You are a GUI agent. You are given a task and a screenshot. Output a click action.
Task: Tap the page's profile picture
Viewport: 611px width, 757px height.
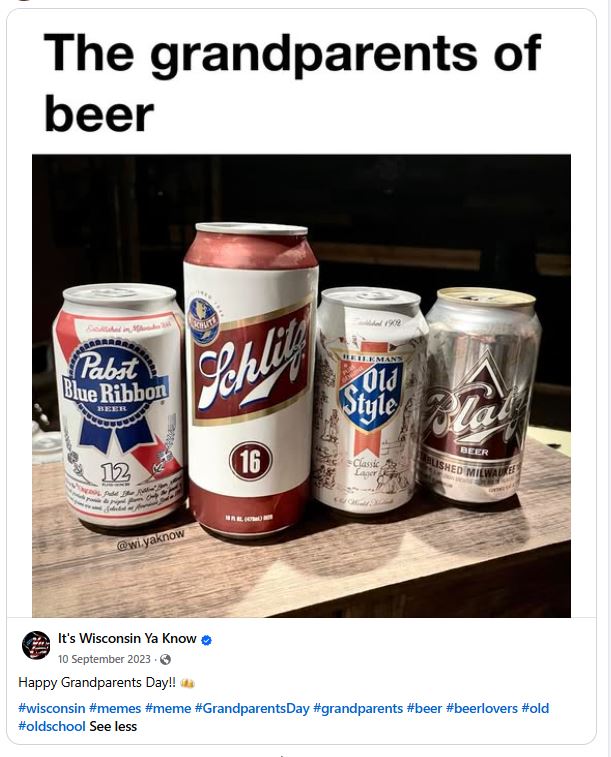pos(36,645)
